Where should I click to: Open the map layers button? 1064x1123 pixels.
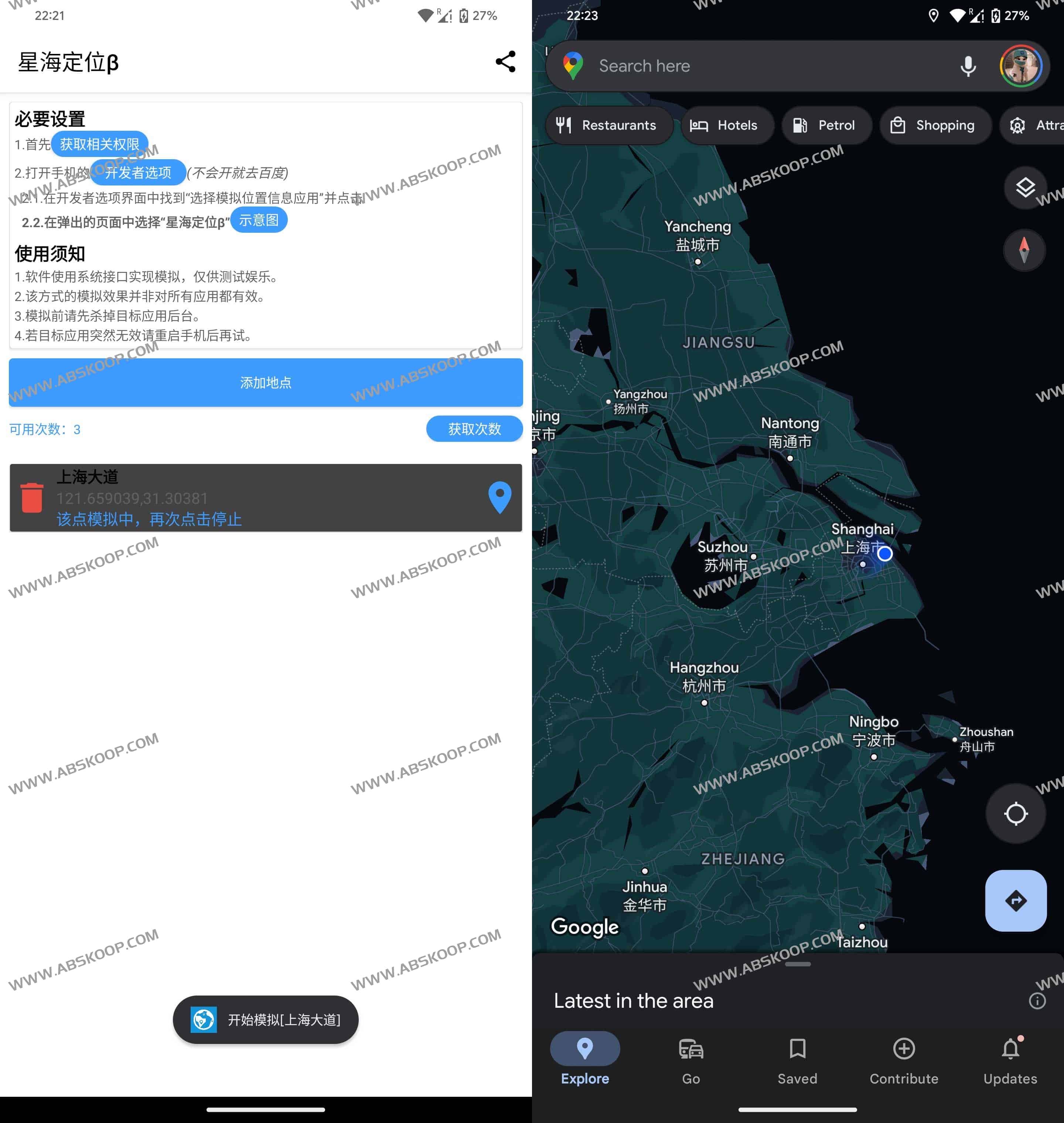pyautogui.click(x=1024, y=188)
